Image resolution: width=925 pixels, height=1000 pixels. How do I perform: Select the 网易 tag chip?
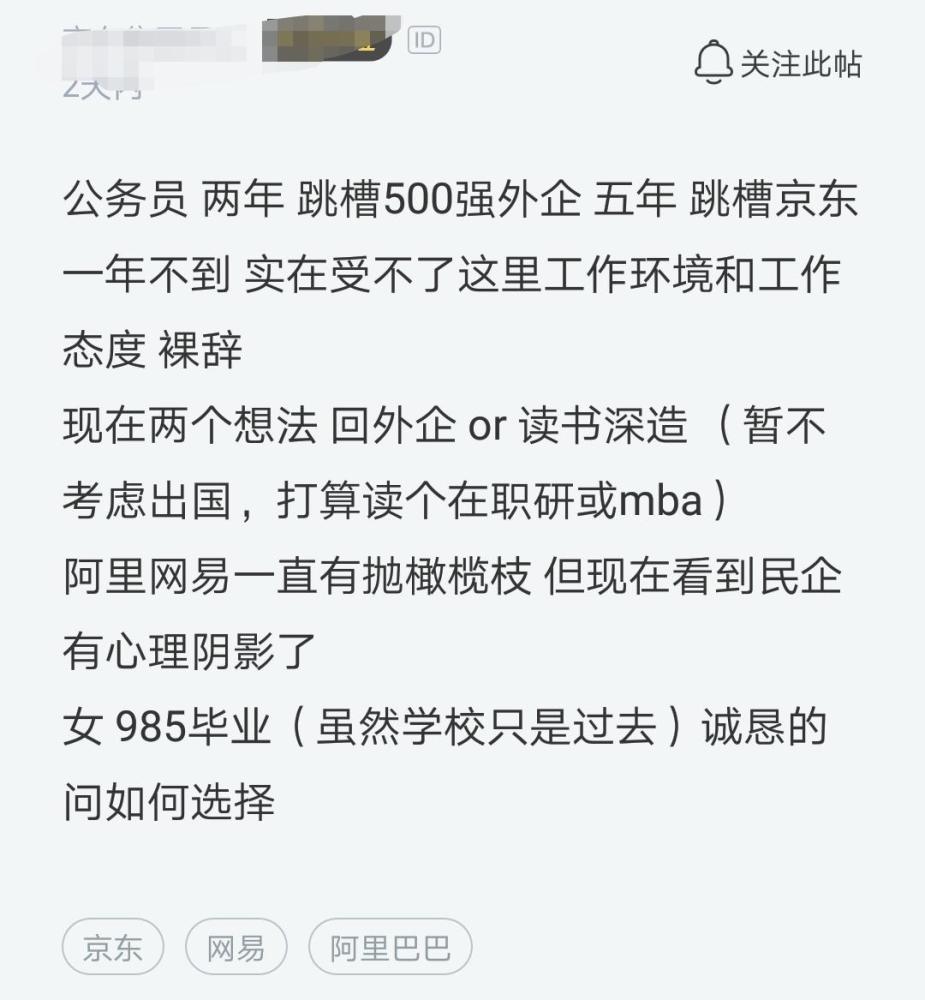(236, 946)
